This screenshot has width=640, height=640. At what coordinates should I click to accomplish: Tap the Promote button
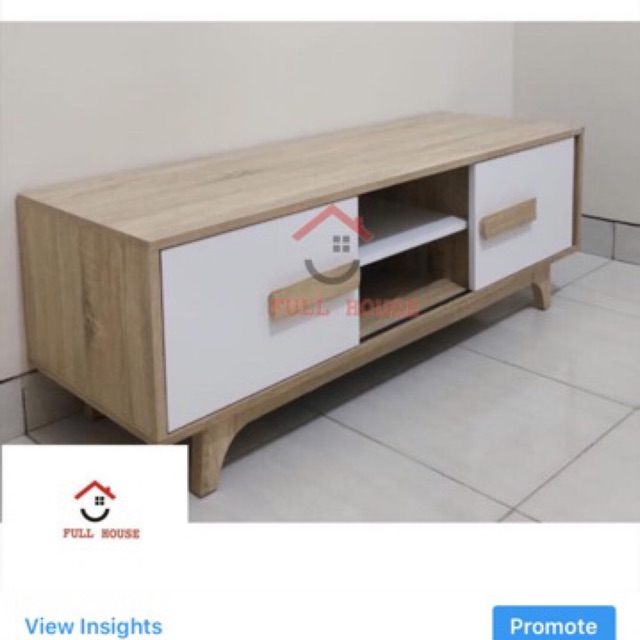(553, 625)
